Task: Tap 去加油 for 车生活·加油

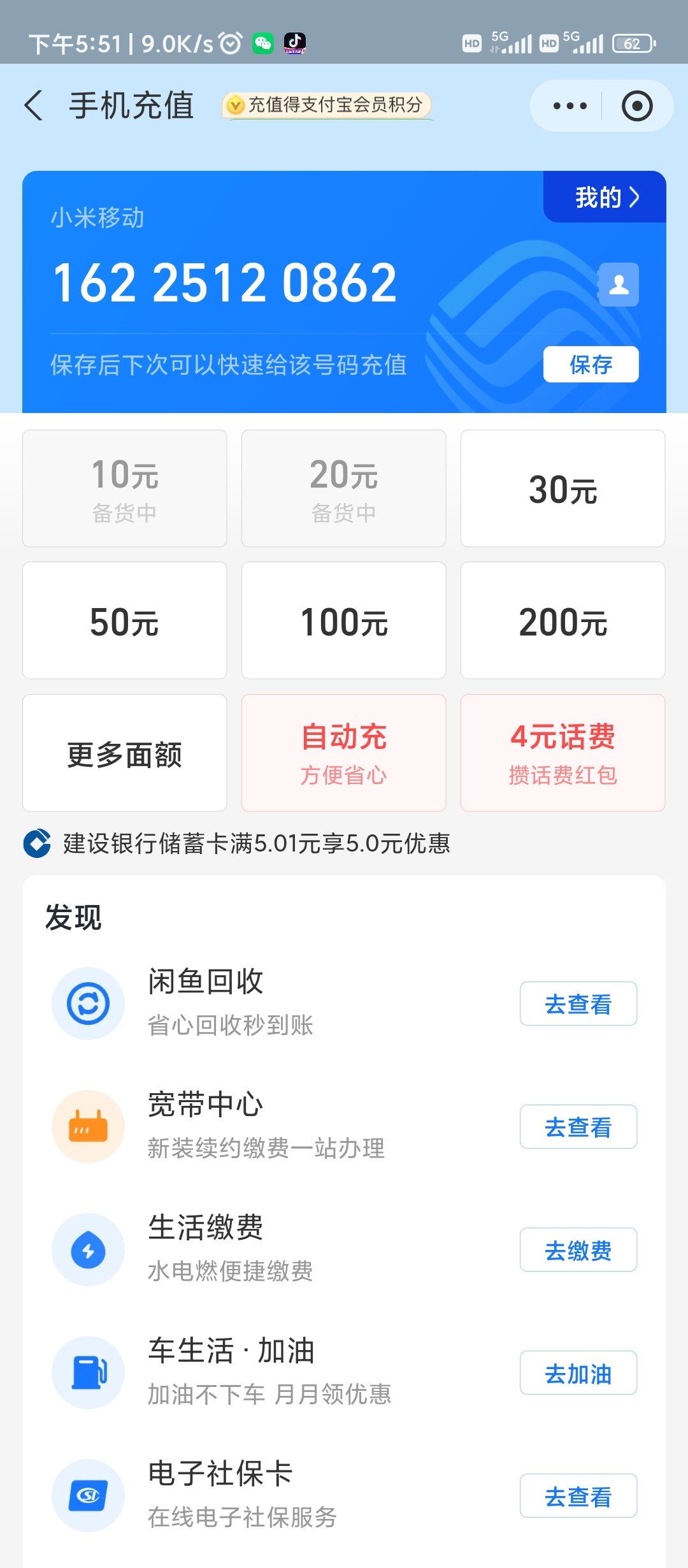Action: (578, 1373)
